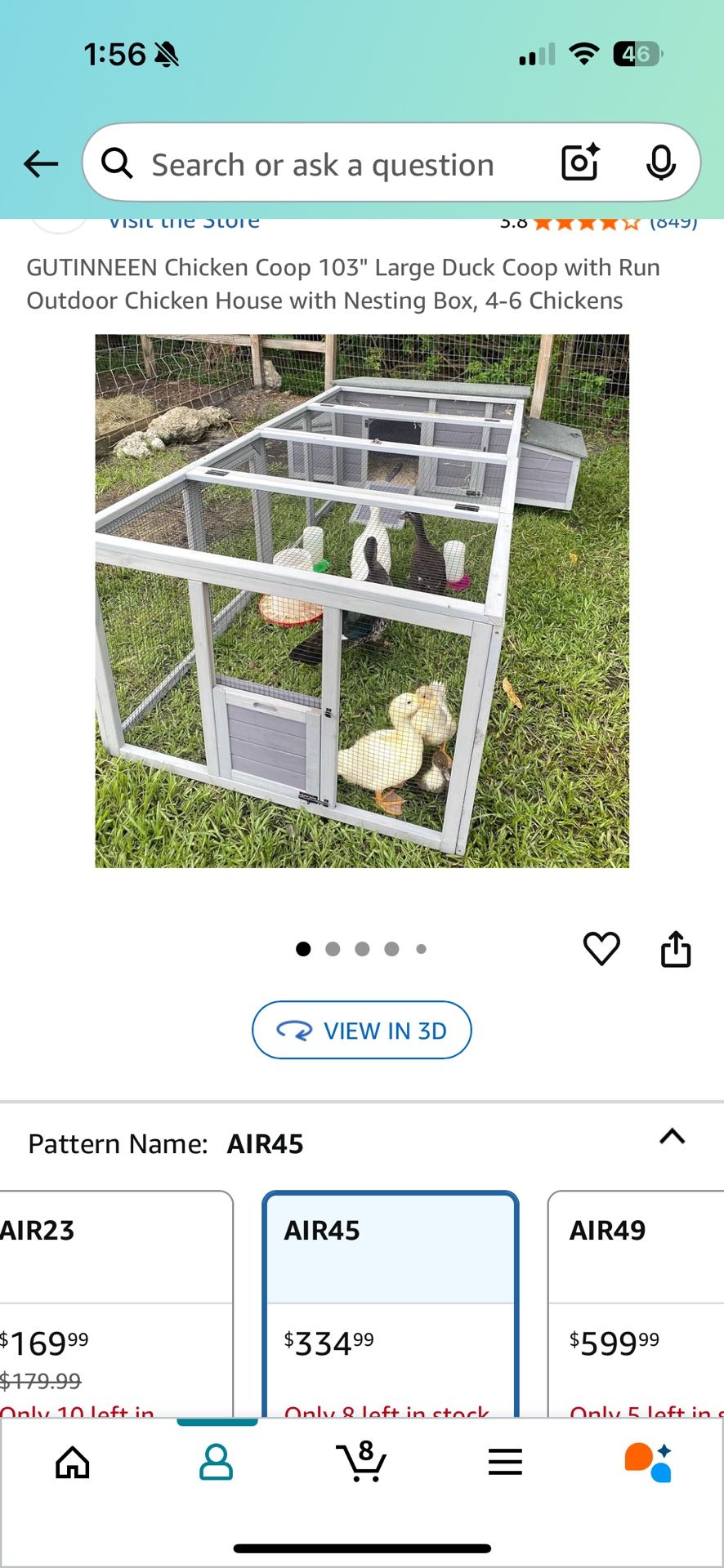This screenshot has width=724, height=1568.
Task: Visit the store link
Action: (x=184, y=221)
